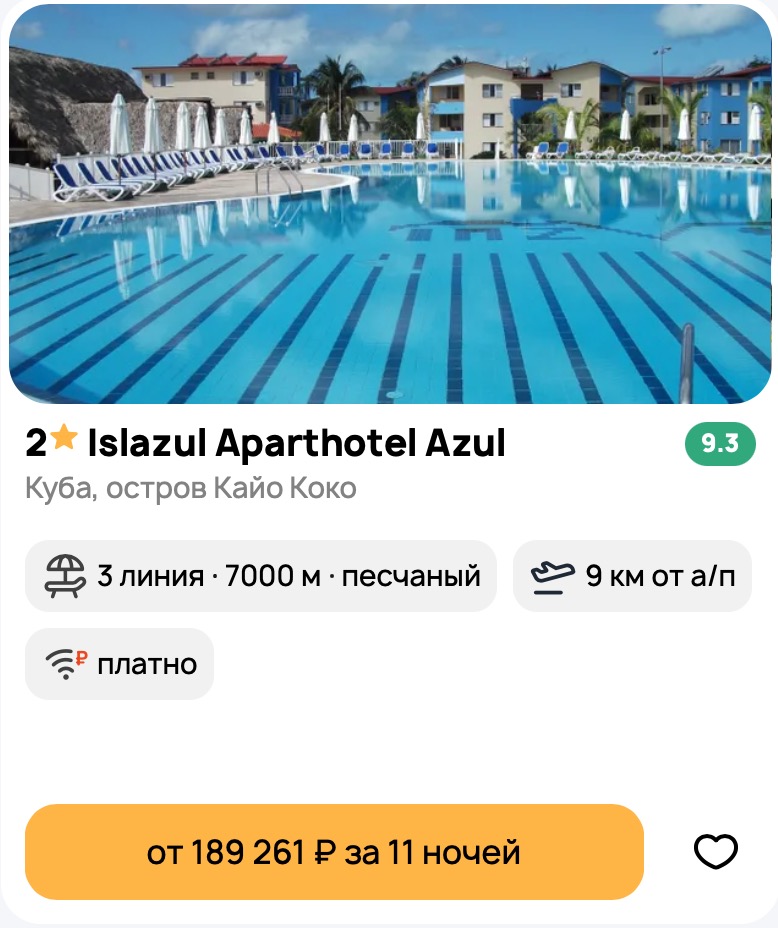
Task: Add hotel to favorites with the heart
Action: [x=715, y=852]
